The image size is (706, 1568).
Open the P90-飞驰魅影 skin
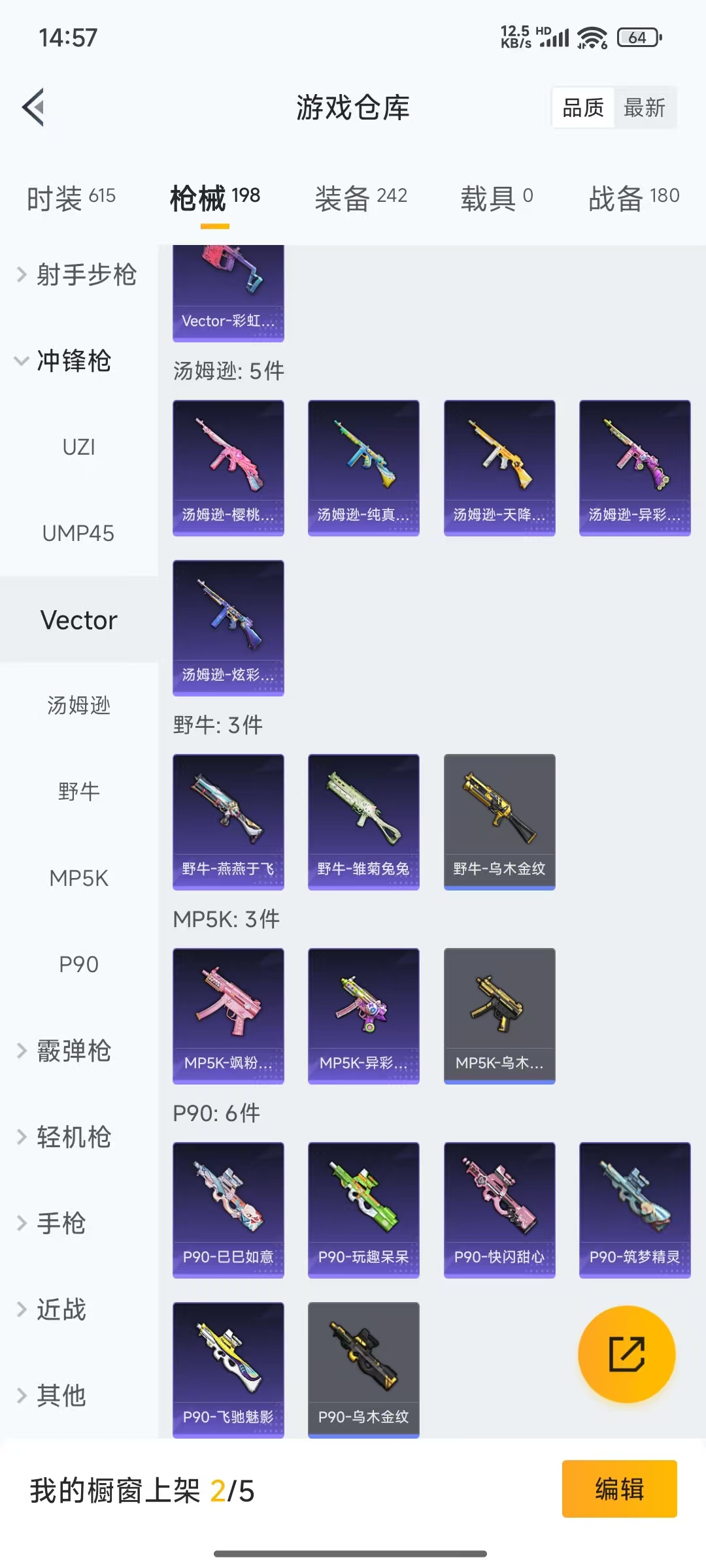[228, 1369]
